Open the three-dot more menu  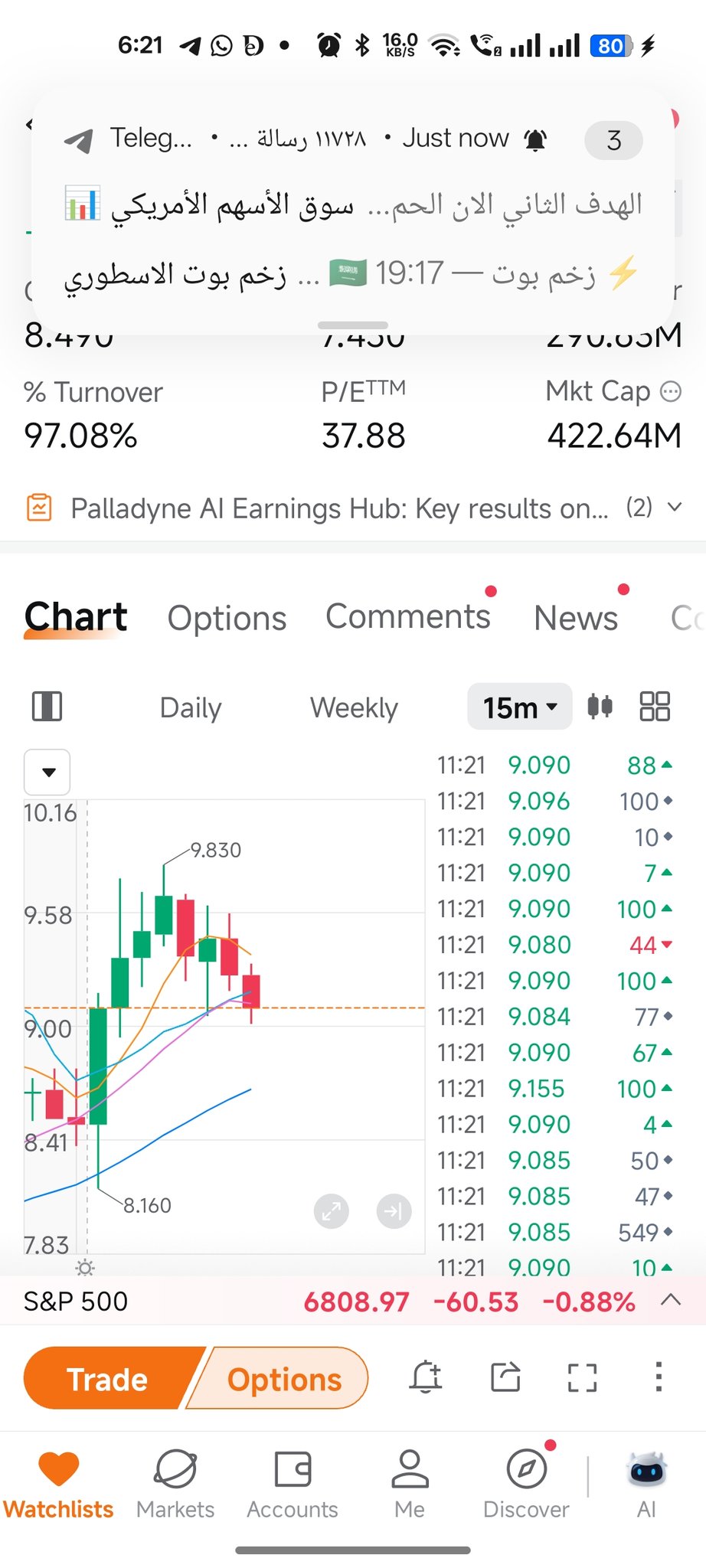point(659,1377)
